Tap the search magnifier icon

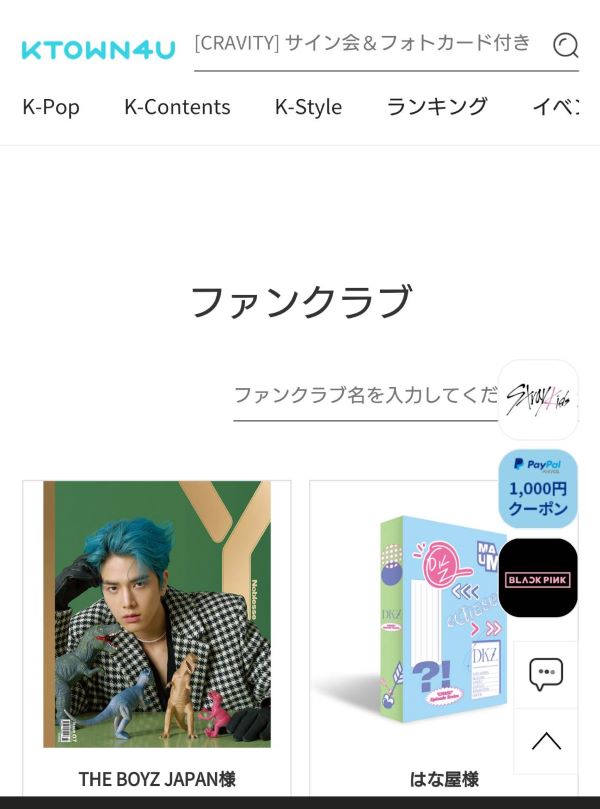click(565, 44)
